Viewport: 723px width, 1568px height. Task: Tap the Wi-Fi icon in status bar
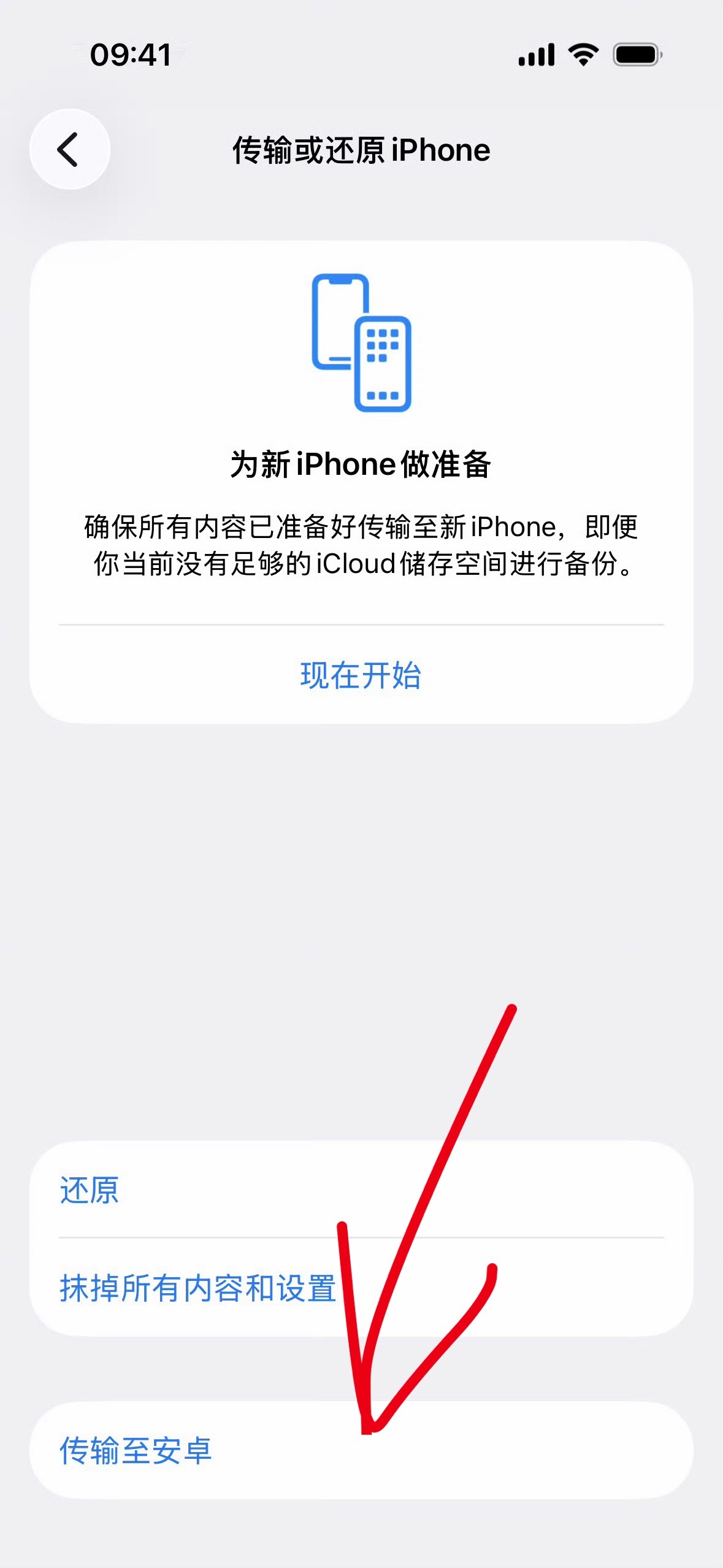click(x=582, y=54)
